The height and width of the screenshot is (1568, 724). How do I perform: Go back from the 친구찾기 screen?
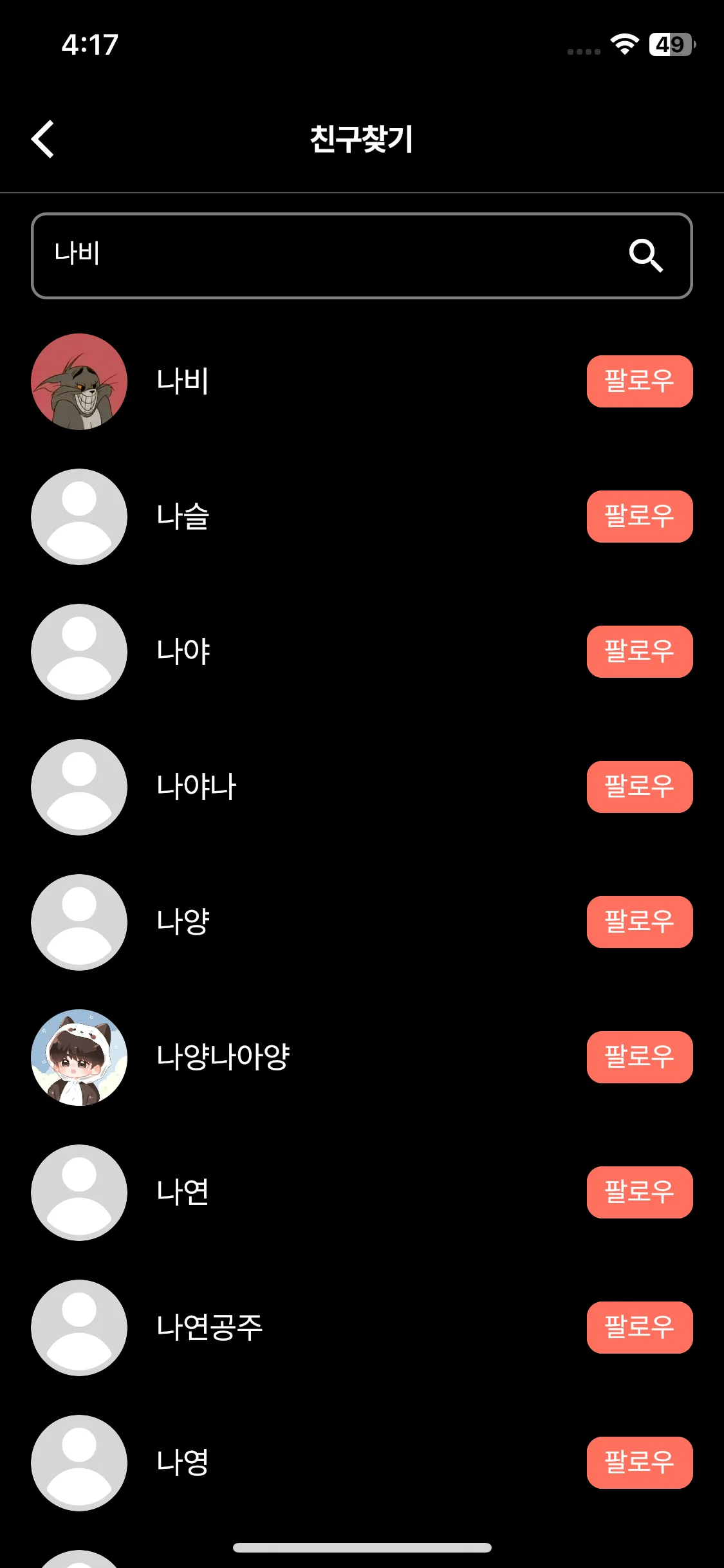tap(42, 139)
